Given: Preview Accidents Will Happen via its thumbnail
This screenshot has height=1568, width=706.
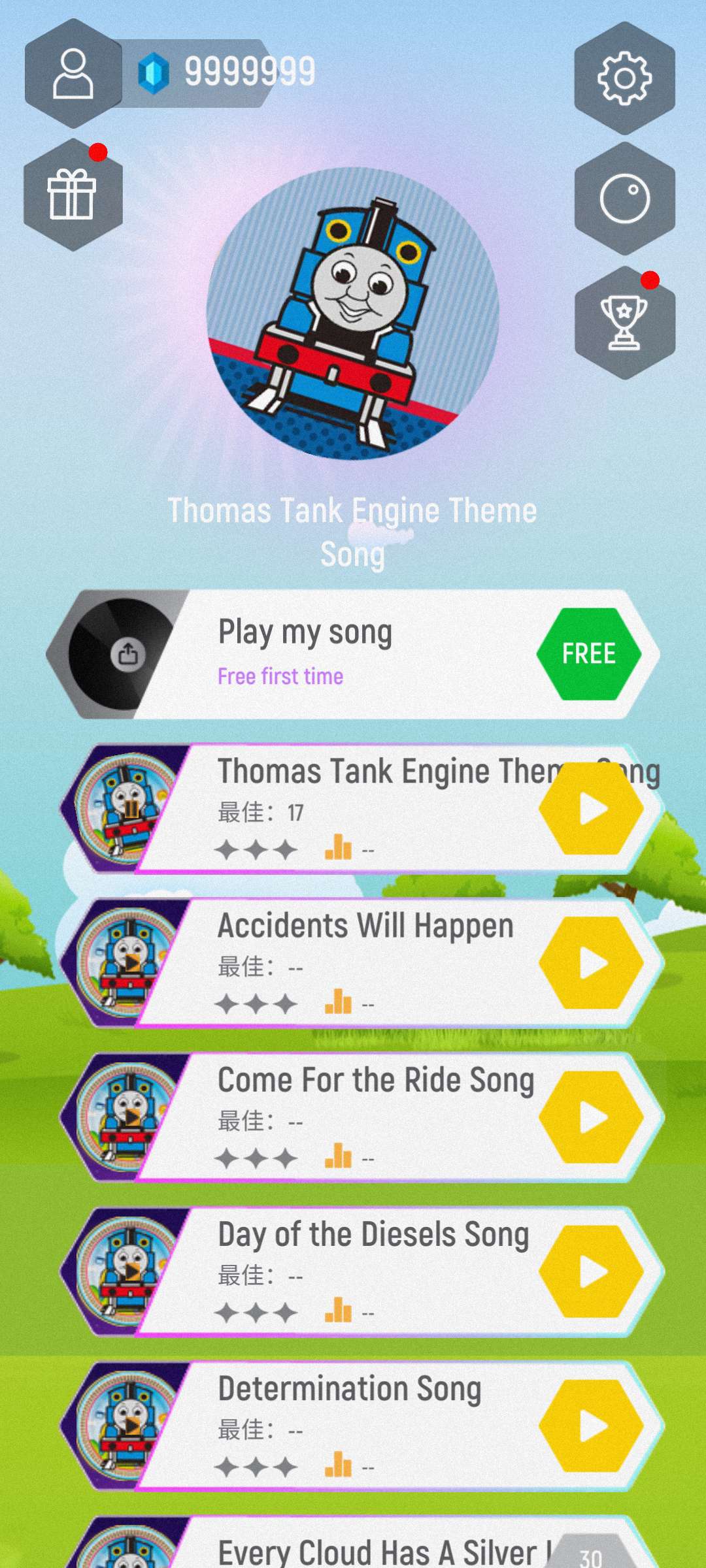Looking at the screenshot, I should (x=131, y=963).
